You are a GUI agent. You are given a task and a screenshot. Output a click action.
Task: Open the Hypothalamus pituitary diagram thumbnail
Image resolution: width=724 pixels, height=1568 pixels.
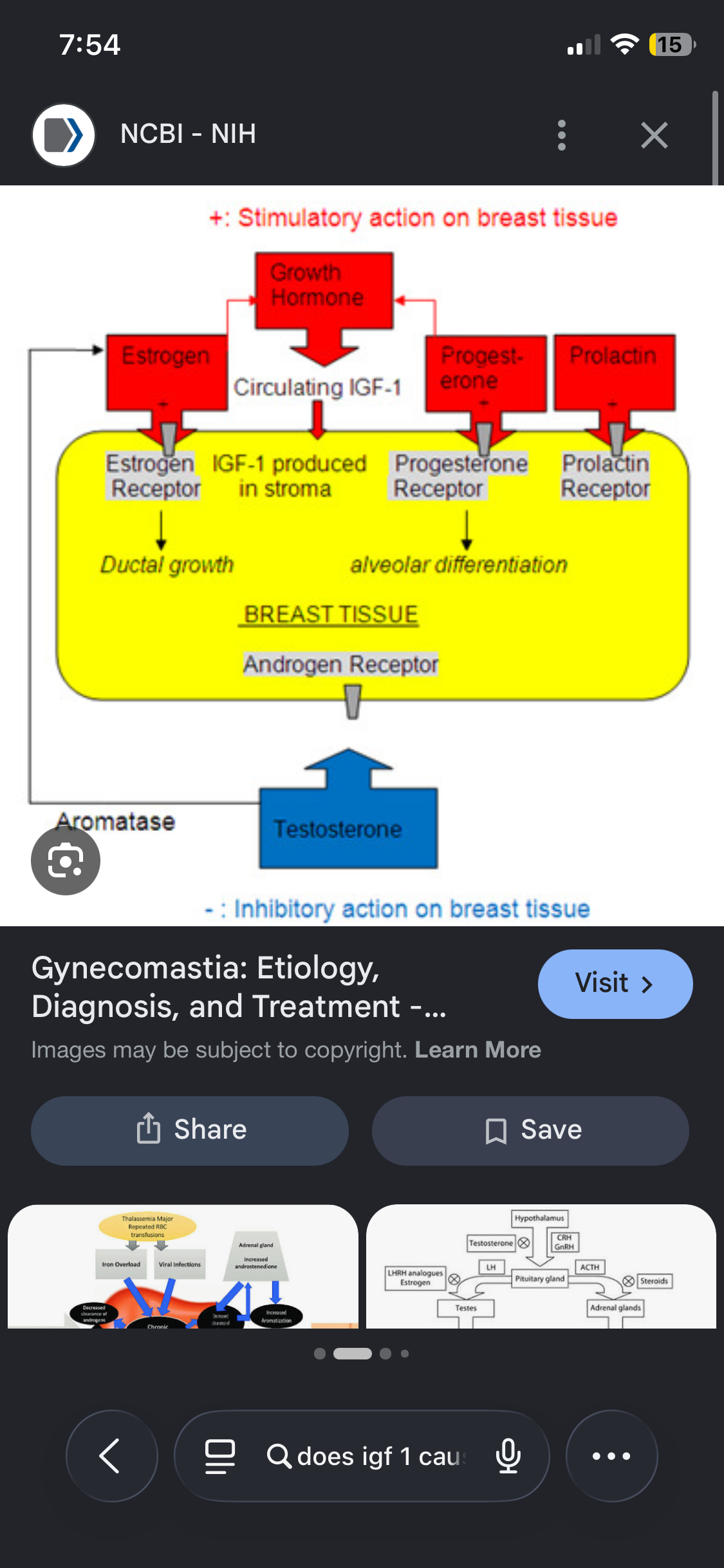coord(541,1266)
